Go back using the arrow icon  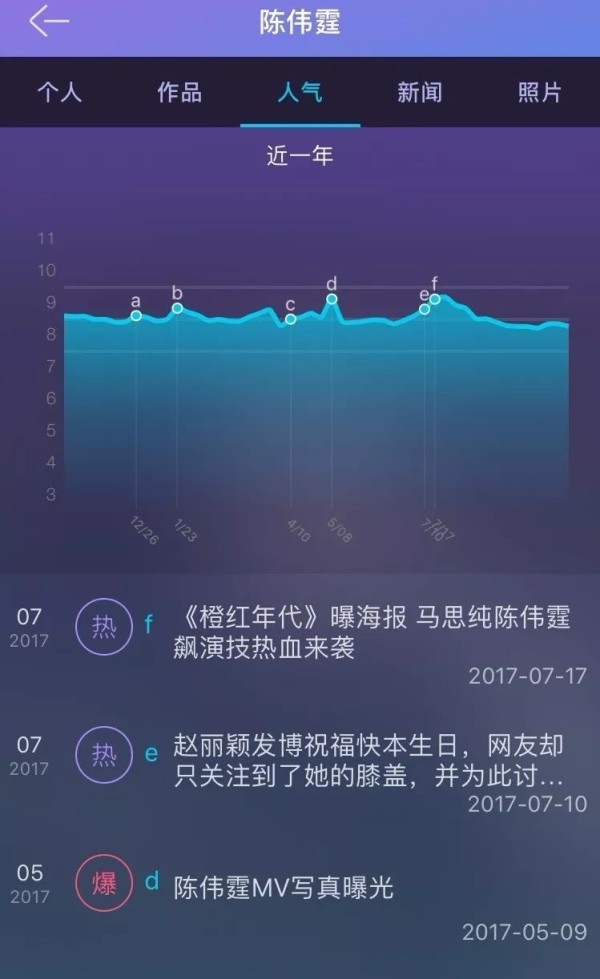tap(48, 22)
